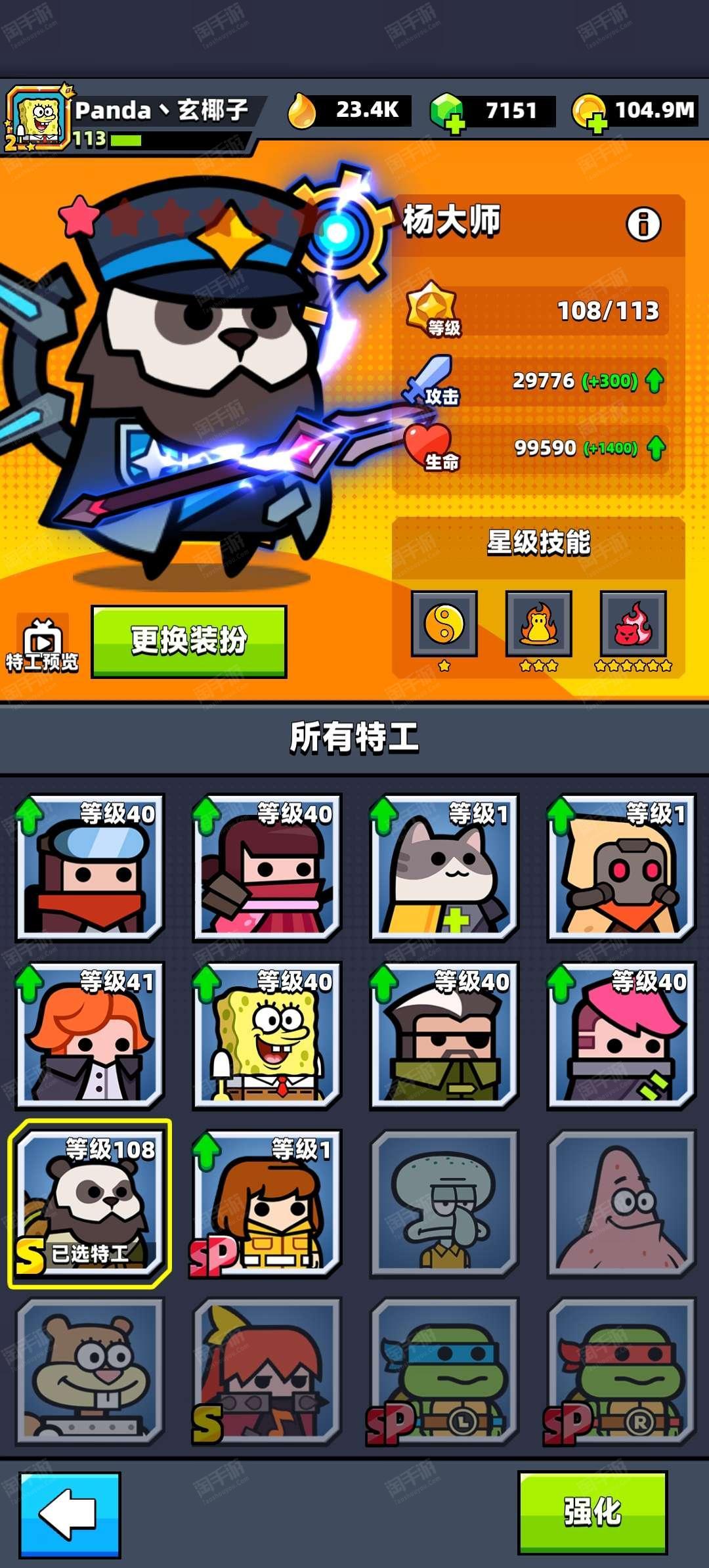Go back with the blue arrow button
The width and height of the screenshot is (709, 1568).
(70, 1514)
